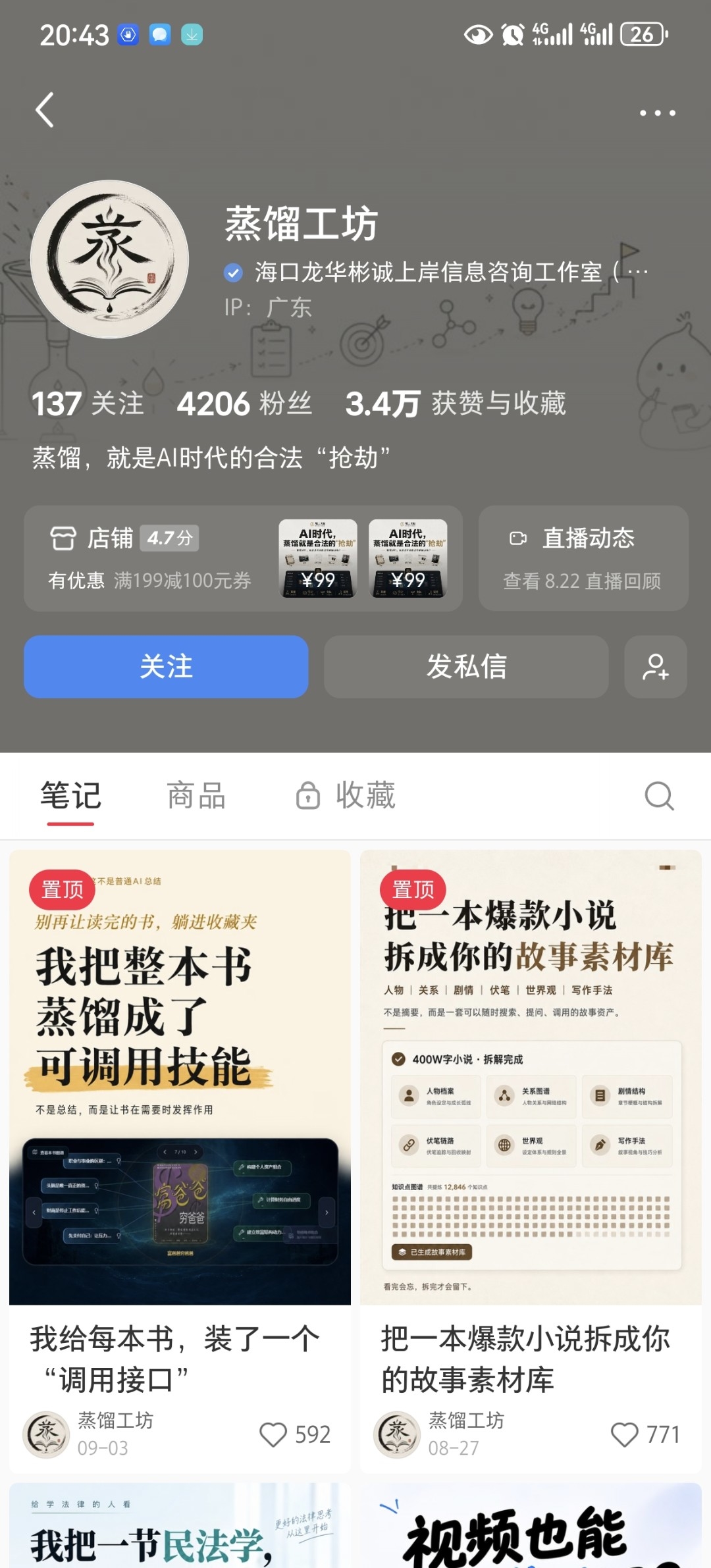The image size is (711, 1568).
Task: Open the three-dot overflow menu
Action: click(x=657, y=113)
